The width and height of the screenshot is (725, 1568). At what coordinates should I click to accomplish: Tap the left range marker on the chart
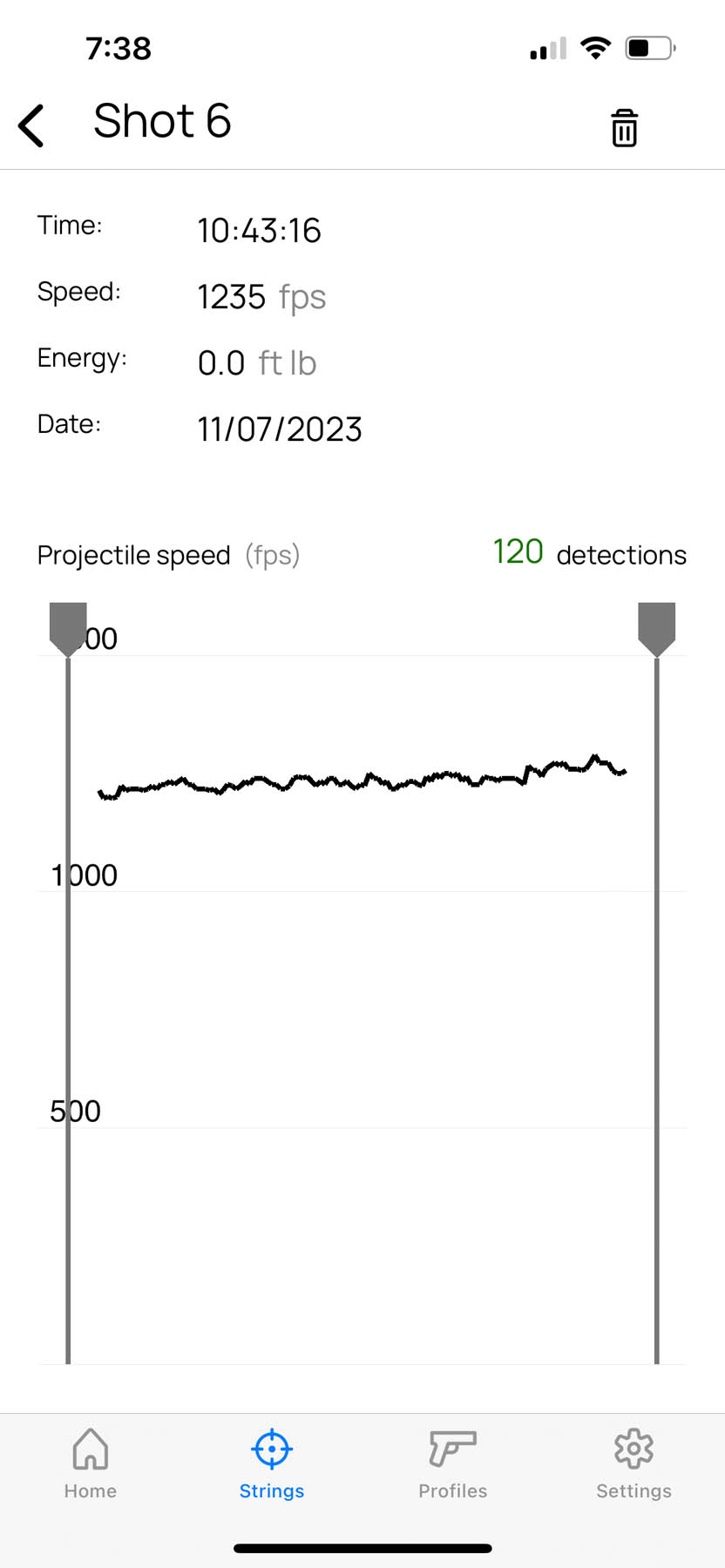click(68, 629)
